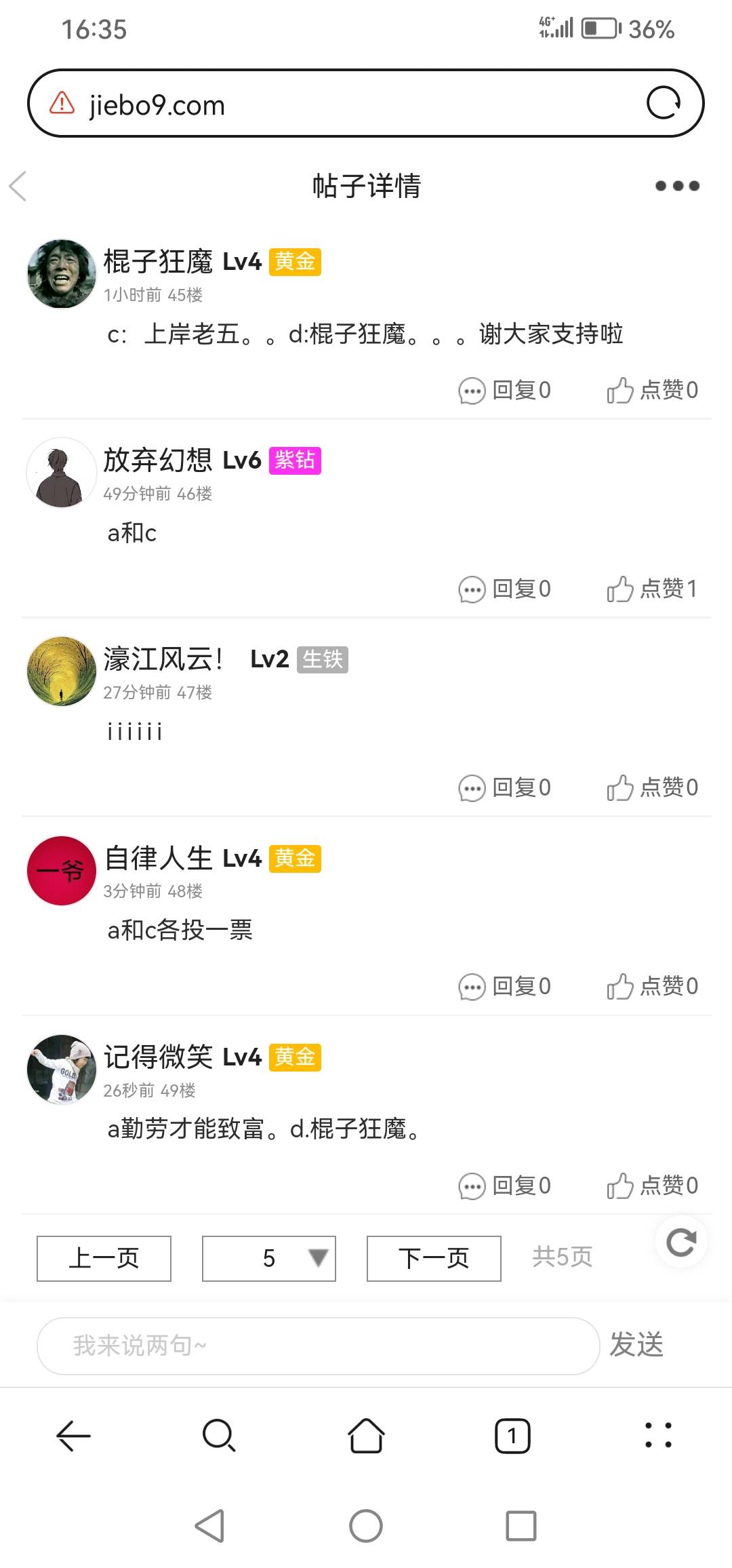Open the browser search tool

[219, 1436]
